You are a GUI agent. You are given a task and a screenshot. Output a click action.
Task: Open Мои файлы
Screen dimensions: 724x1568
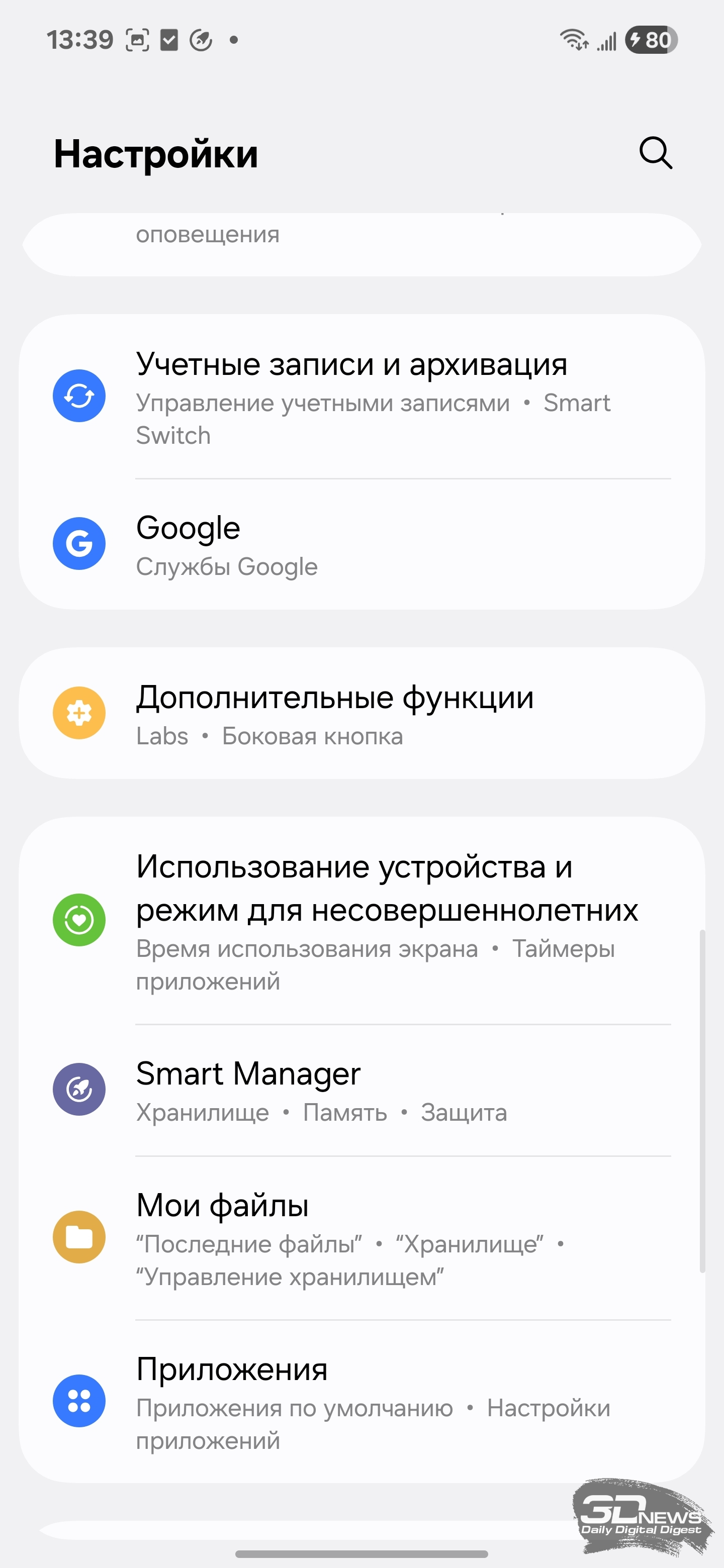coord(361,1238)
